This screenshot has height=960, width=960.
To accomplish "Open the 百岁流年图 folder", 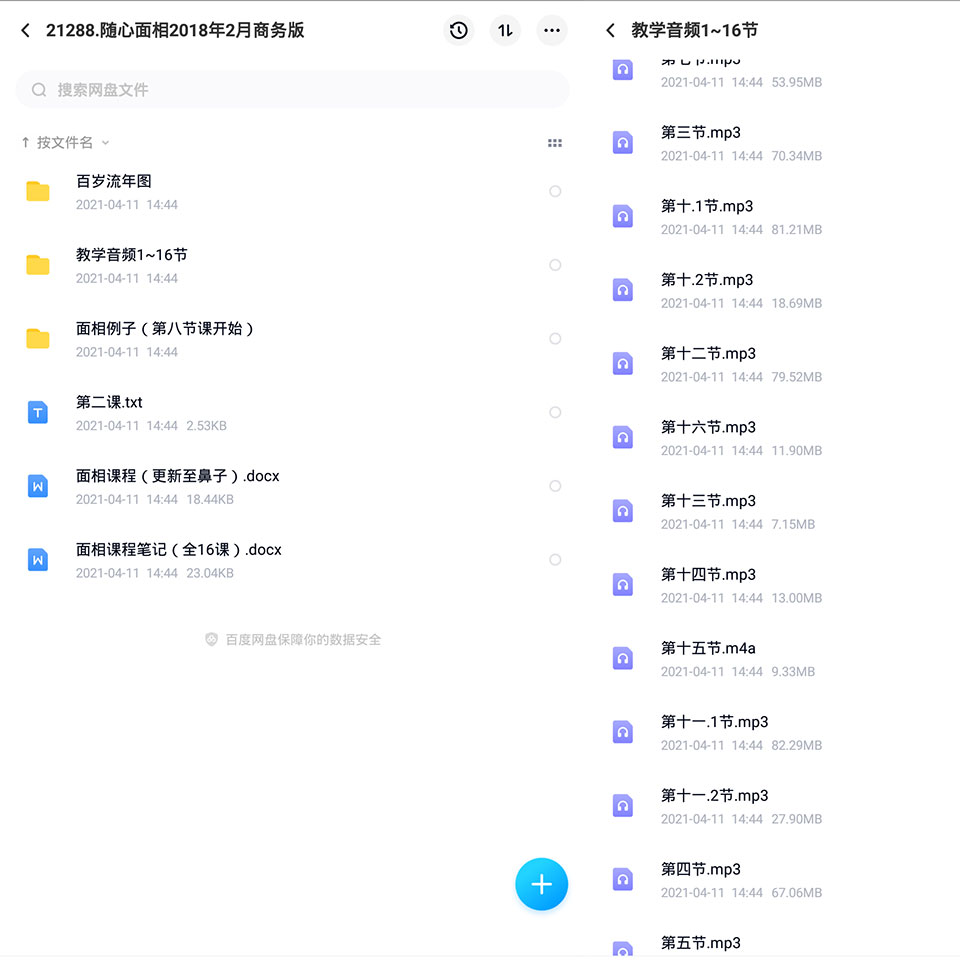I will 288,192.
